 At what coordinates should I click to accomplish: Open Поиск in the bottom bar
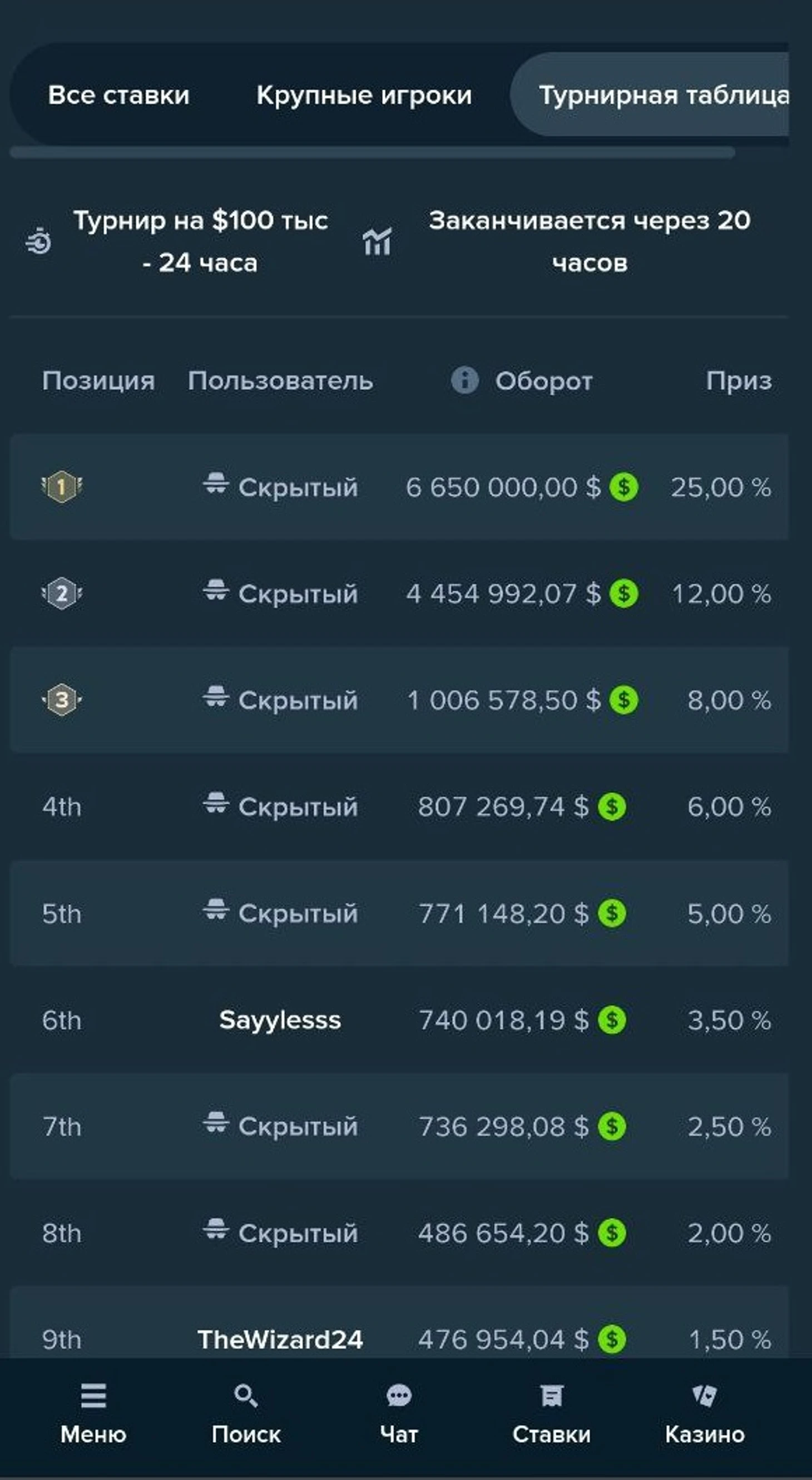pyautogui.click(x=246, y=1414)
